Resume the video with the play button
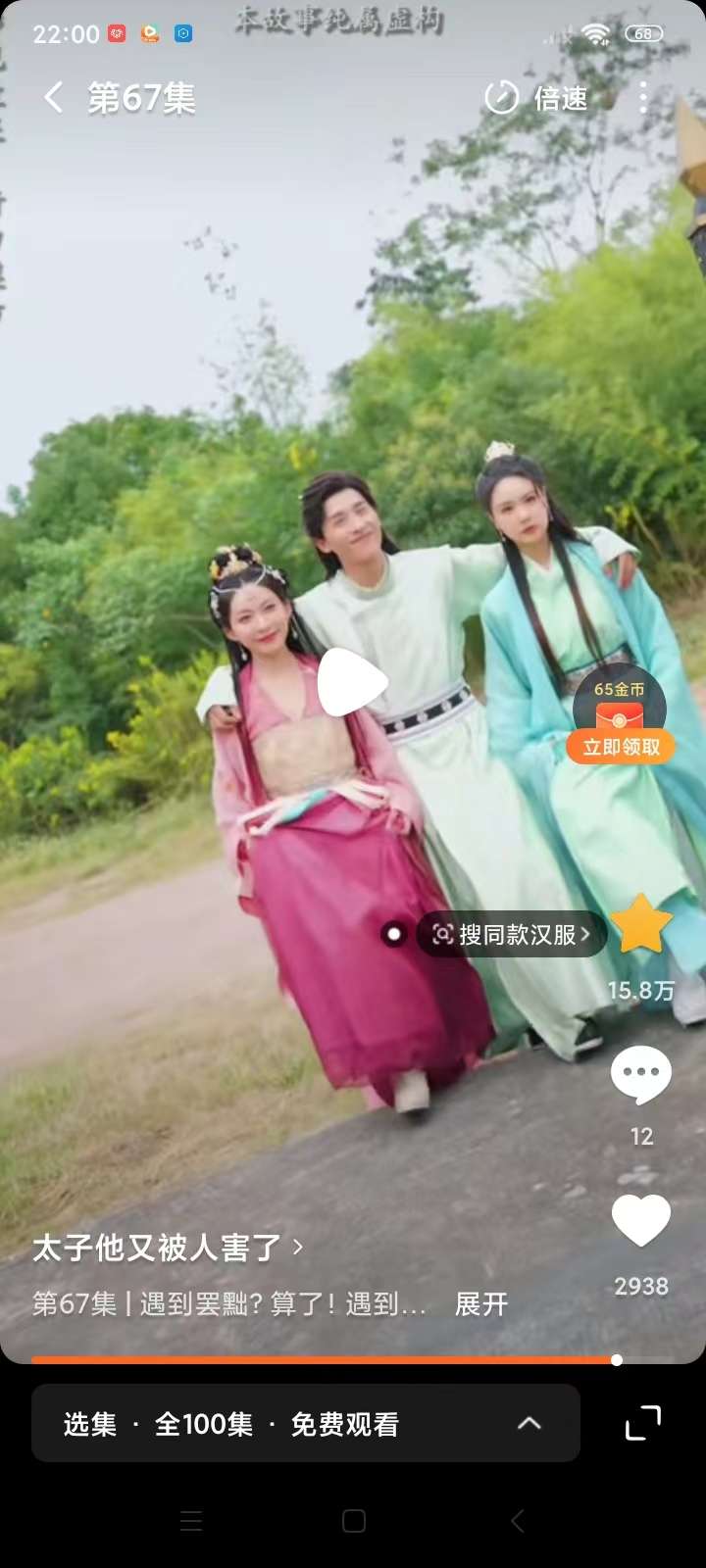 click(x=351, y=682)
